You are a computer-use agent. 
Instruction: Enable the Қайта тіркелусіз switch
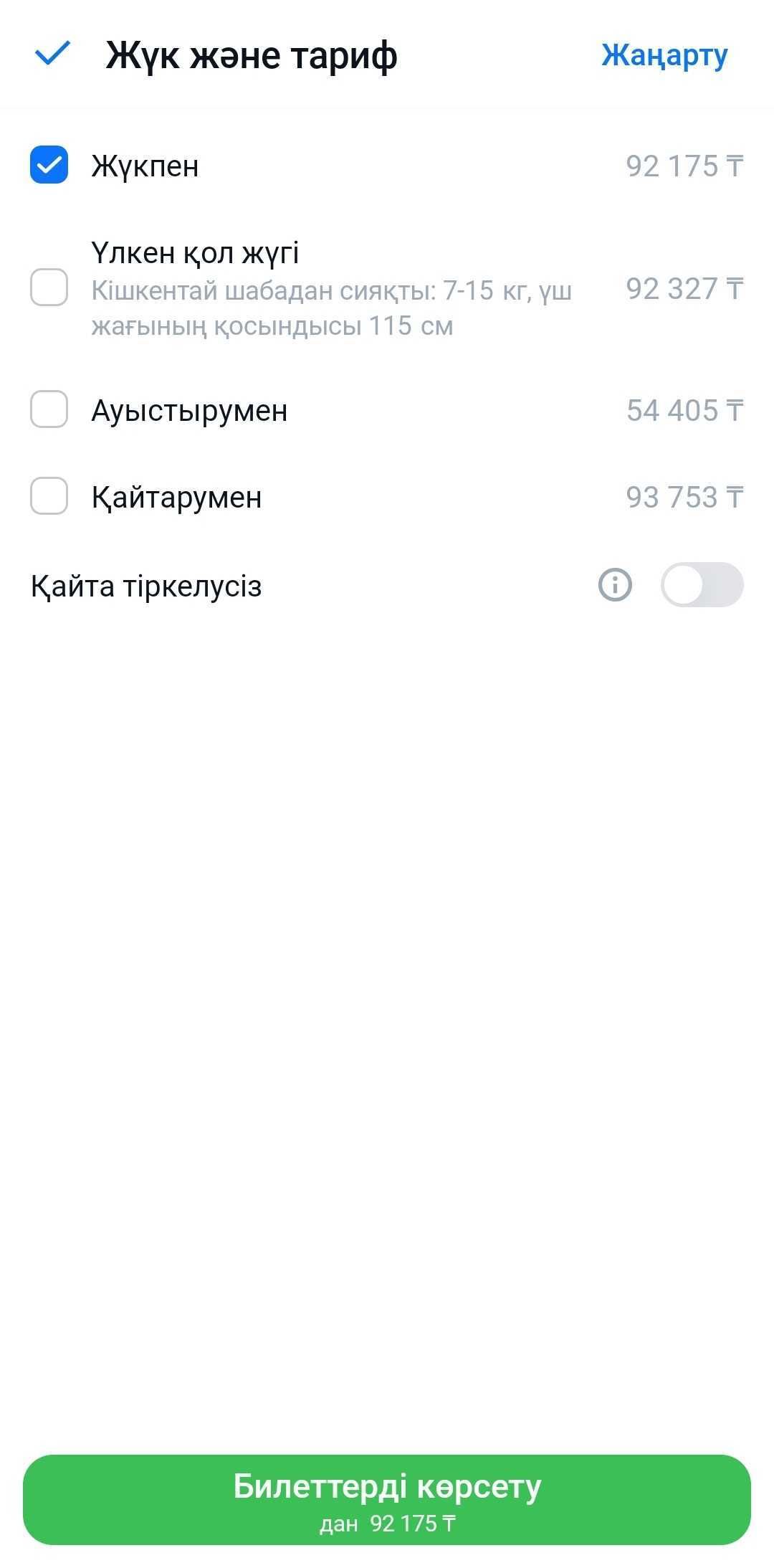[702, 584]
